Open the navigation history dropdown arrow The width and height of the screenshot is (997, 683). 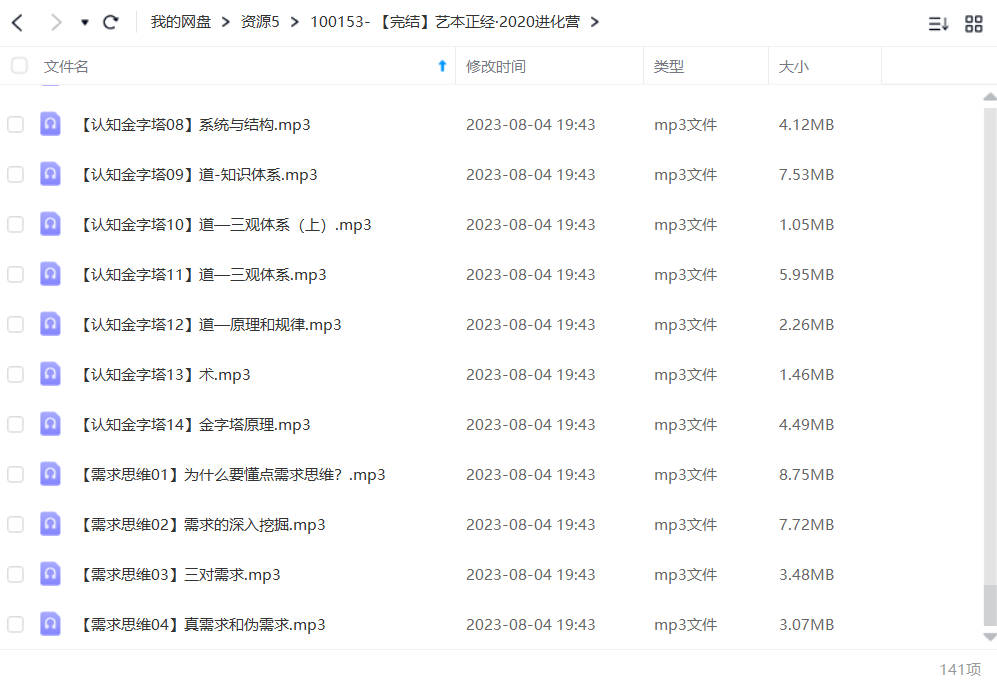pyautogui.click(x=85, y=22)
